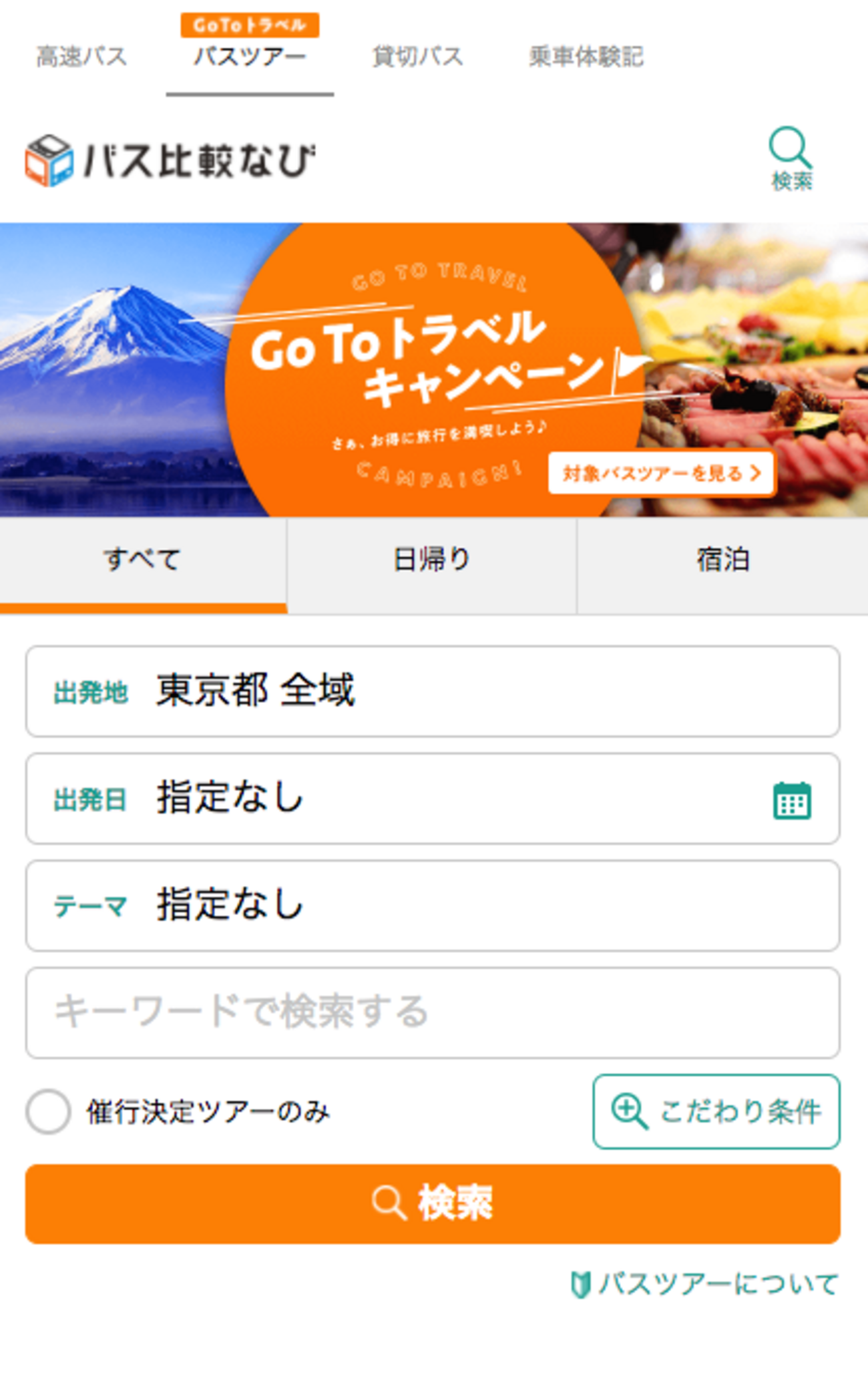Tap the バス比較なび logo

click(x=170, y=161)
